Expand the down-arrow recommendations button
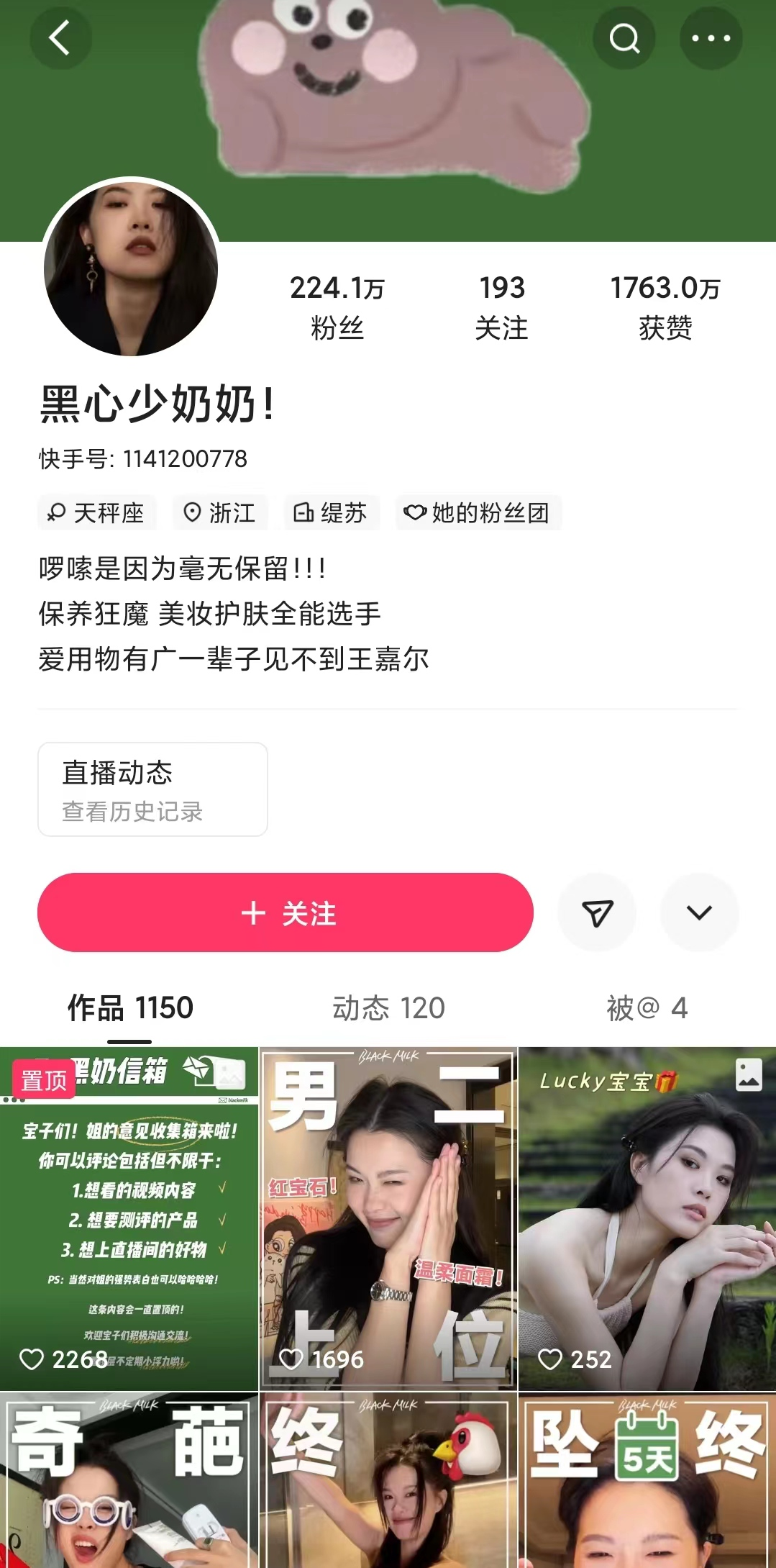The height and width of the screenshot is (1568, 776). 699,912
